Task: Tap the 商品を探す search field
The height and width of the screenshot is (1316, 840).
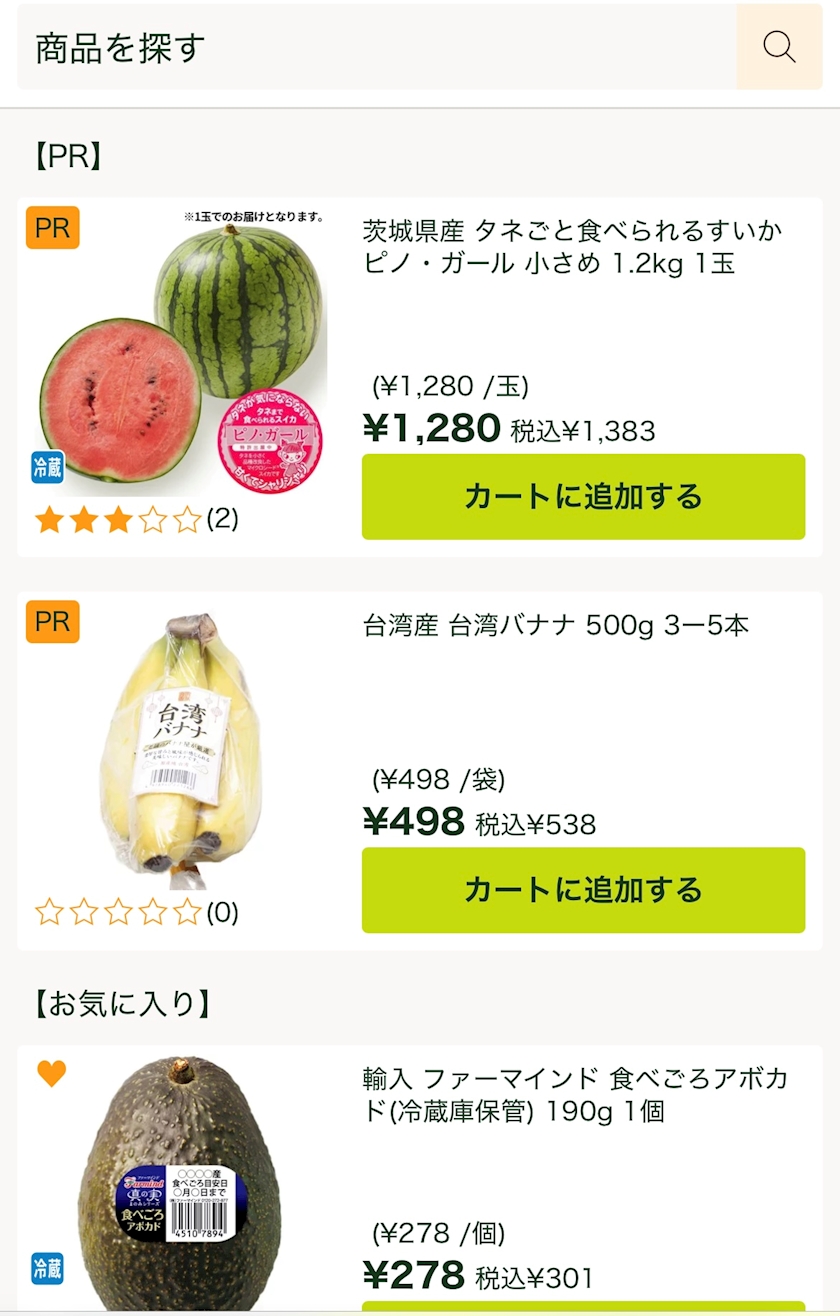Action: (375, 47)
